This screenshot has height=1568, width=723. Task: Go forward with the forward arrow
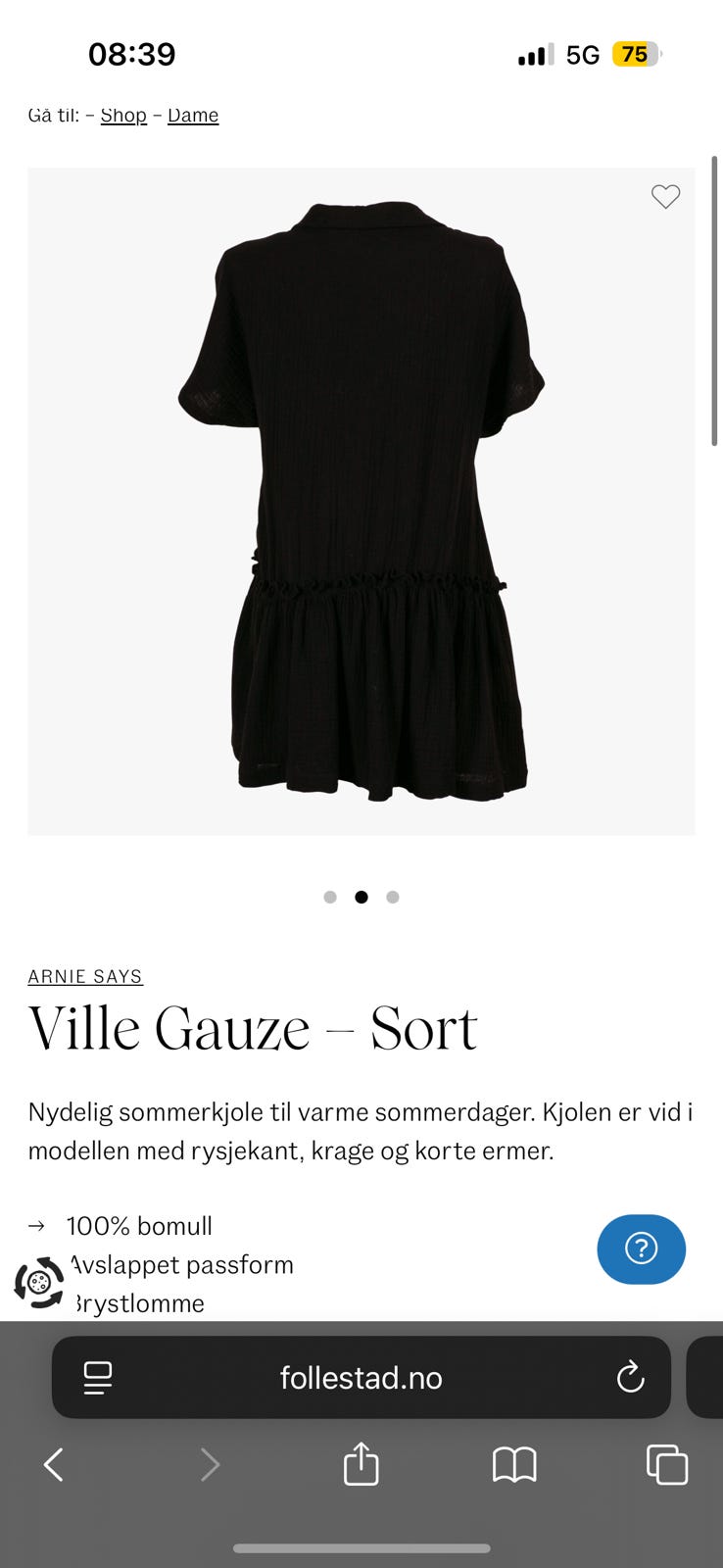point(210,1465)
